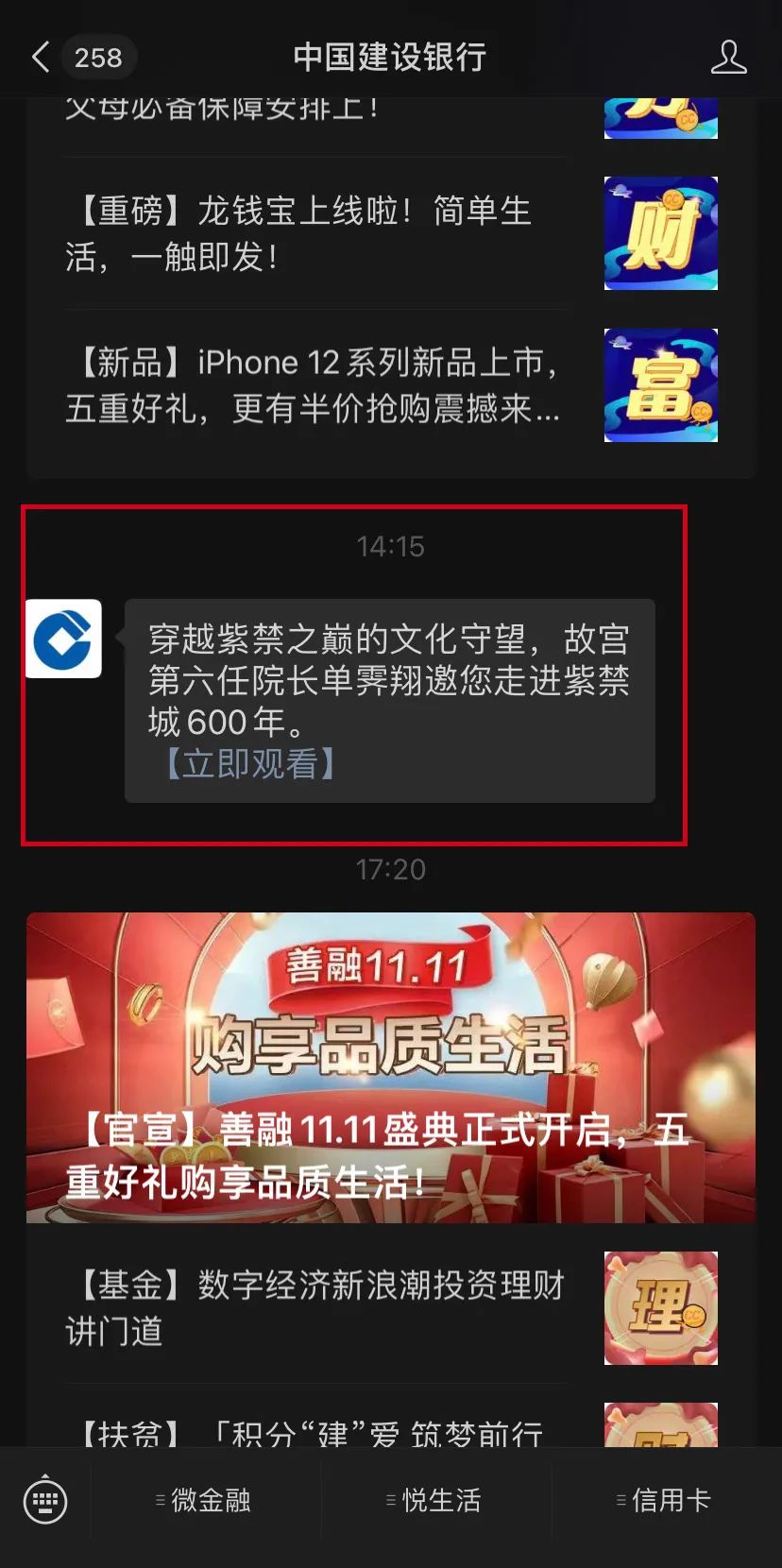Switch to the keyboard input mode
Viewport: 782px width, 1568px height.
click(x=44, y=1500)
